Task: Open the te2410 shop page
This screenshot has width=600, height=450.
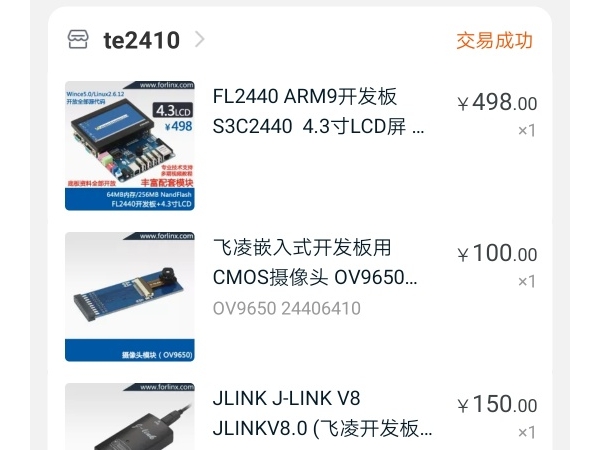Action: [x=141, y=40]
